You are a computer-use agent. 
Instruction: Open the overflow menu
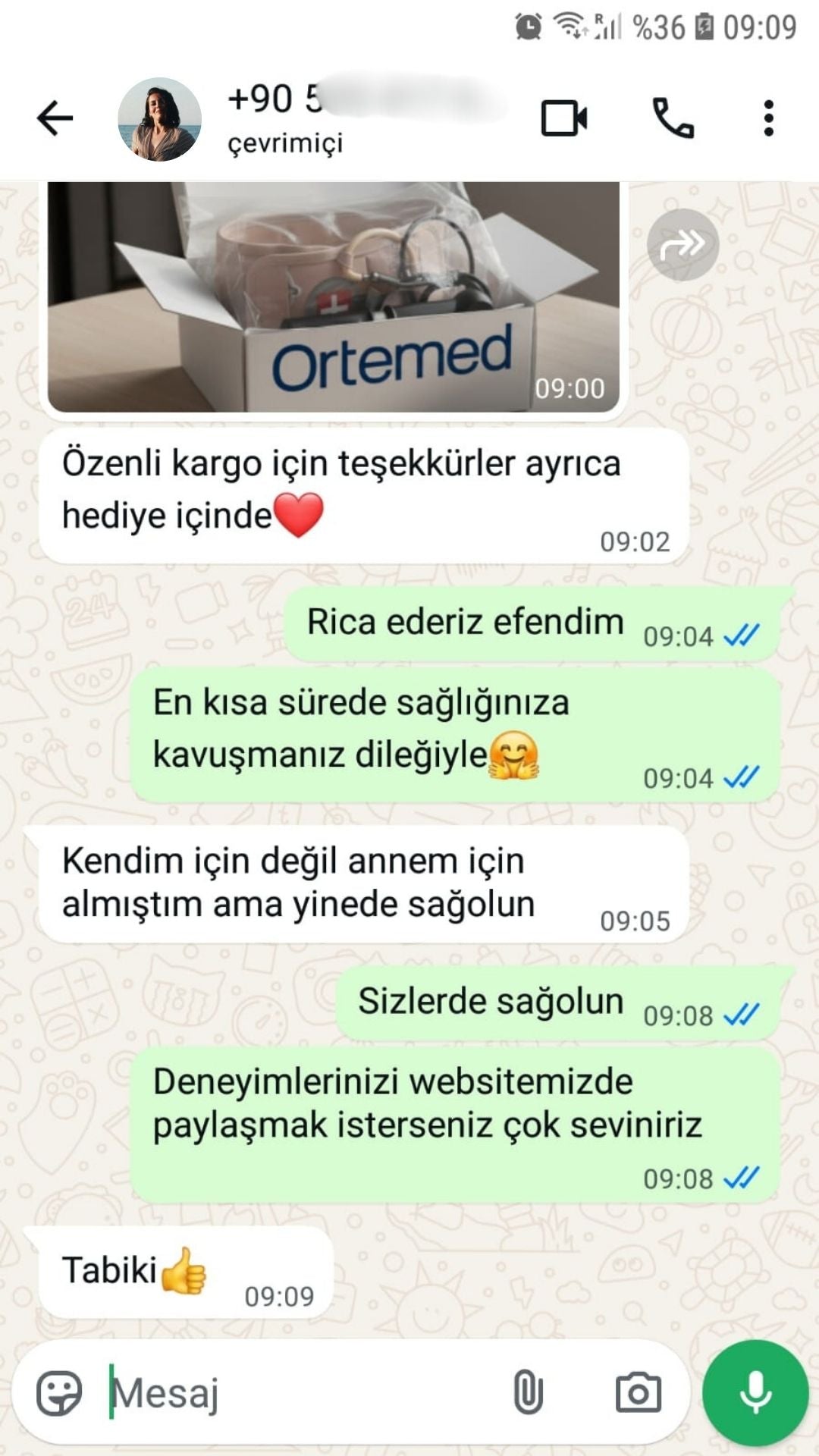[x=768, y=118]
